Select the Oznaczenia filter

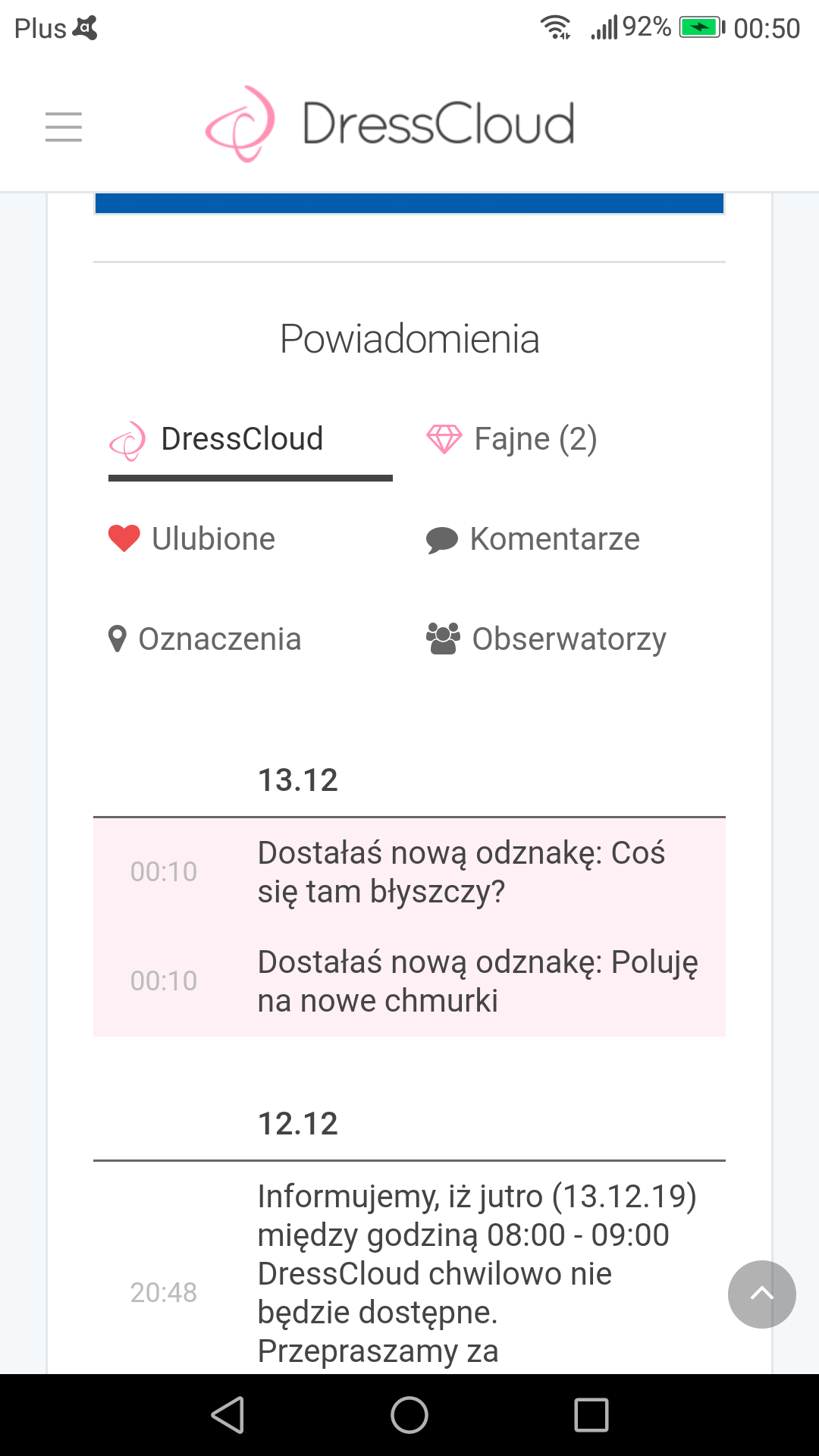click(x=219, y=639)
